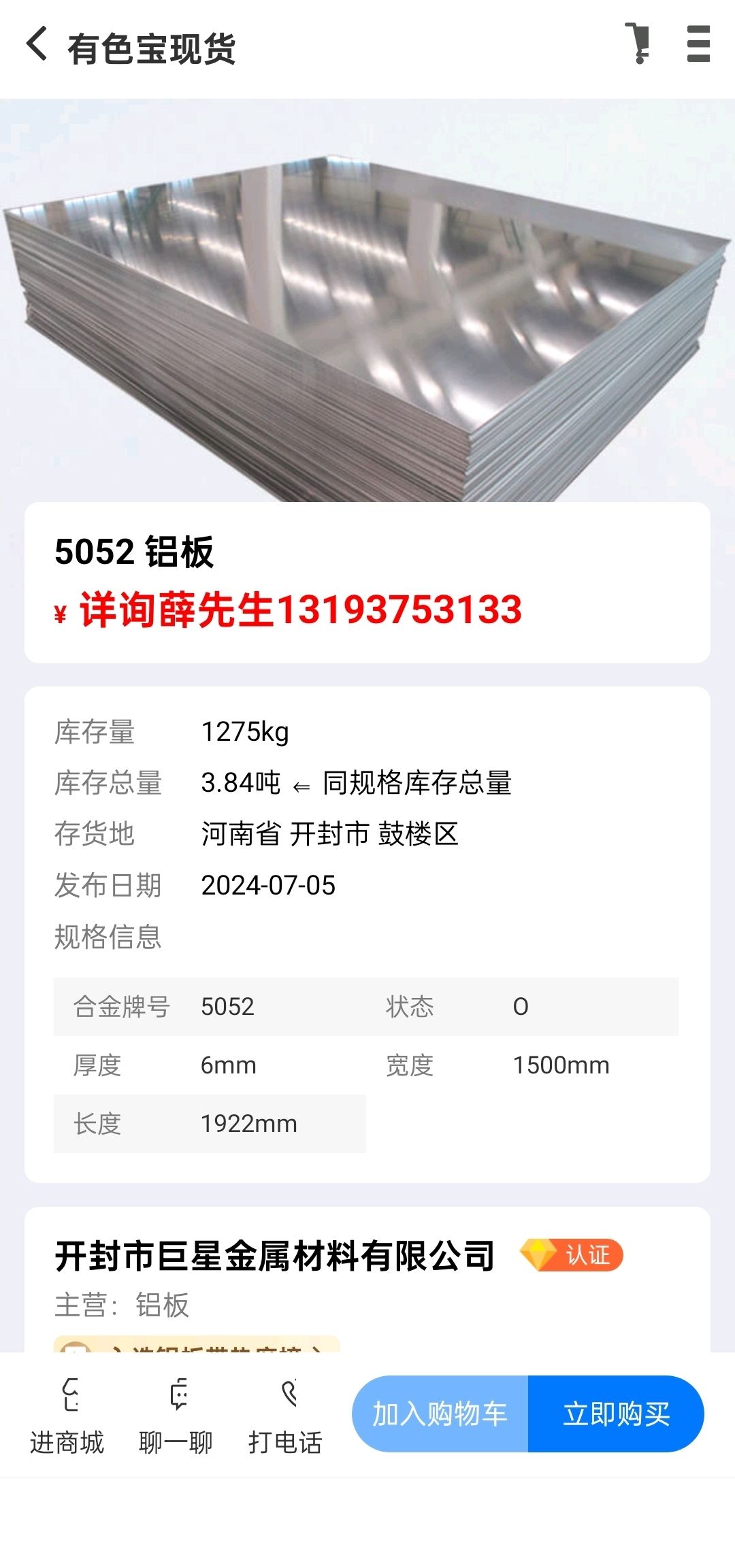Open the menu icon at top right

pos(698,44)
